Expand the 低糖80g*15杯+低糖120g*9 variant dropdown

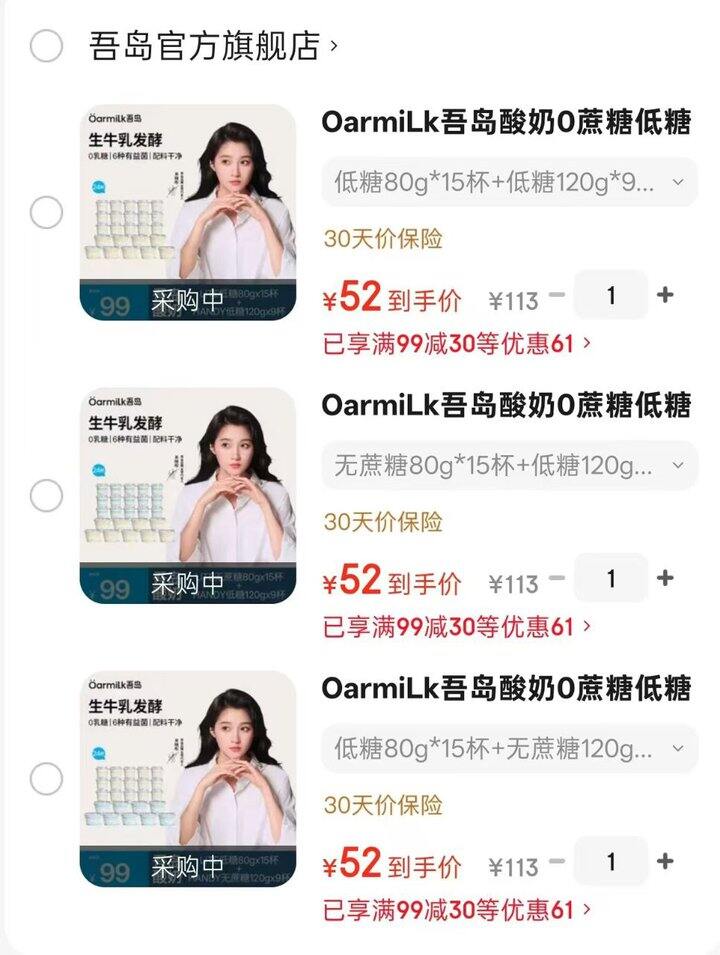pyautogui.click(x=509, y=182)
